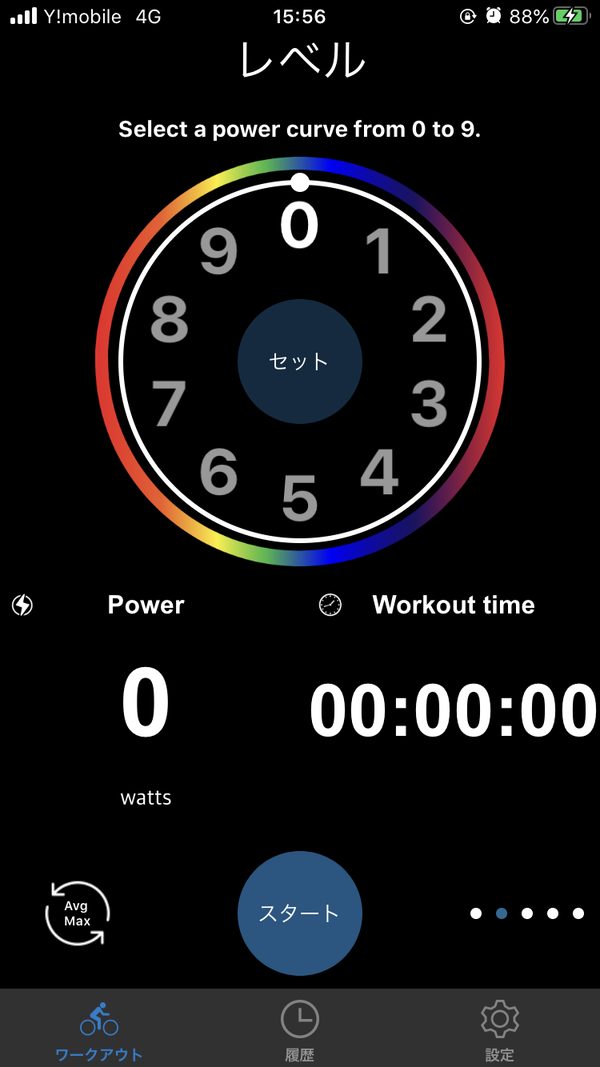Select power curve level 1
The image size is (600, 1067).
[379, 251]
